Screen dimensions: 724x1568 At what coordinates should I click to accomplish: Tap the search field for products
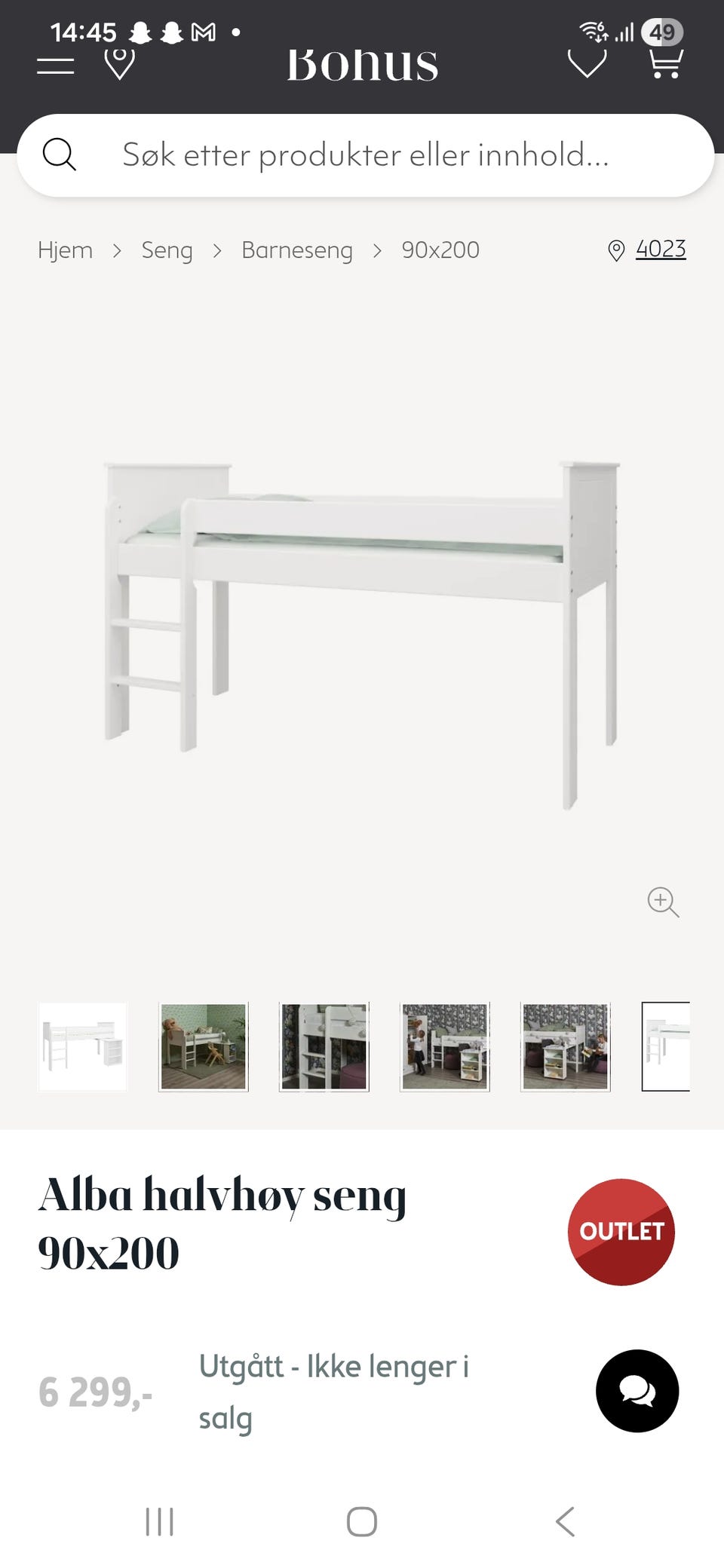pyautogui.click(x=362, y=156)
